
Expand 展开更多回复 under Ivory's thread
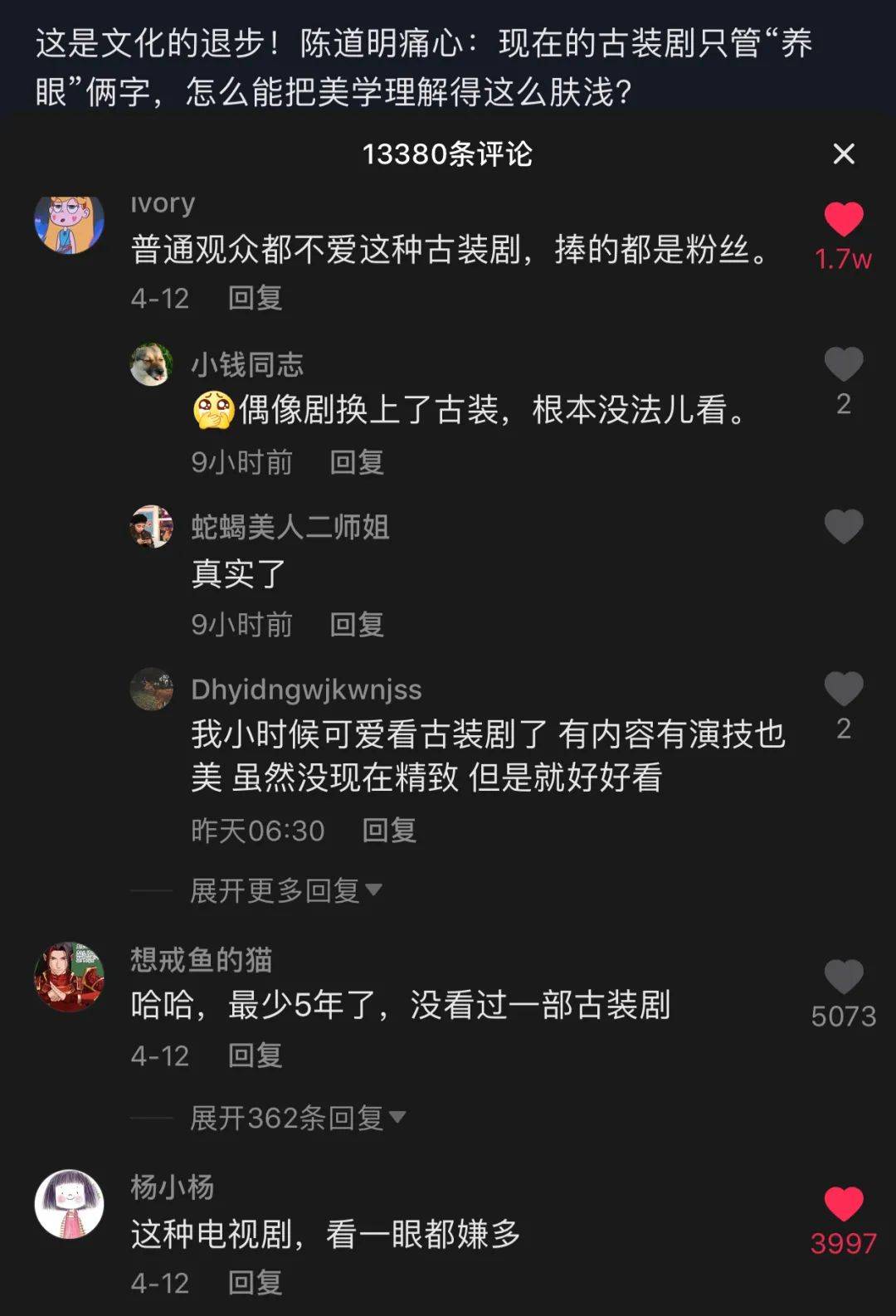(x=285, y=891)
